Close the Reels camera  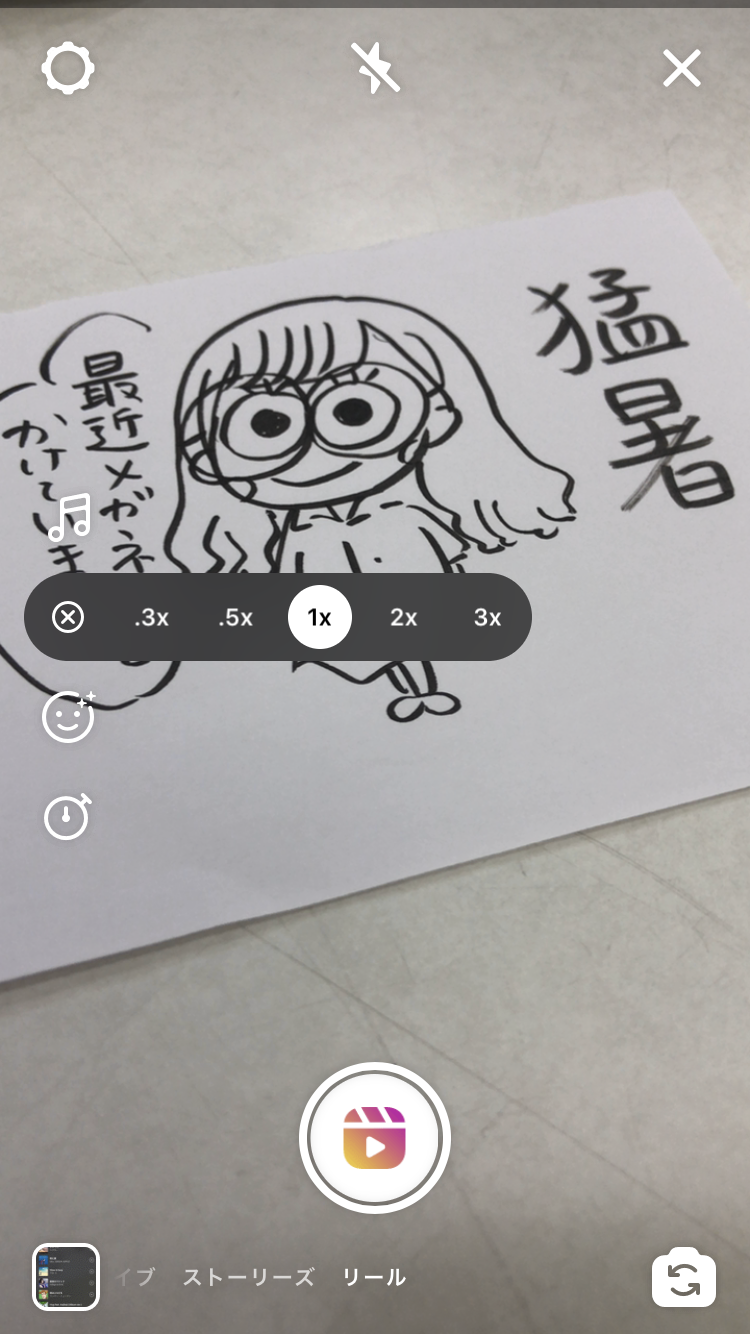click(681, 69)
